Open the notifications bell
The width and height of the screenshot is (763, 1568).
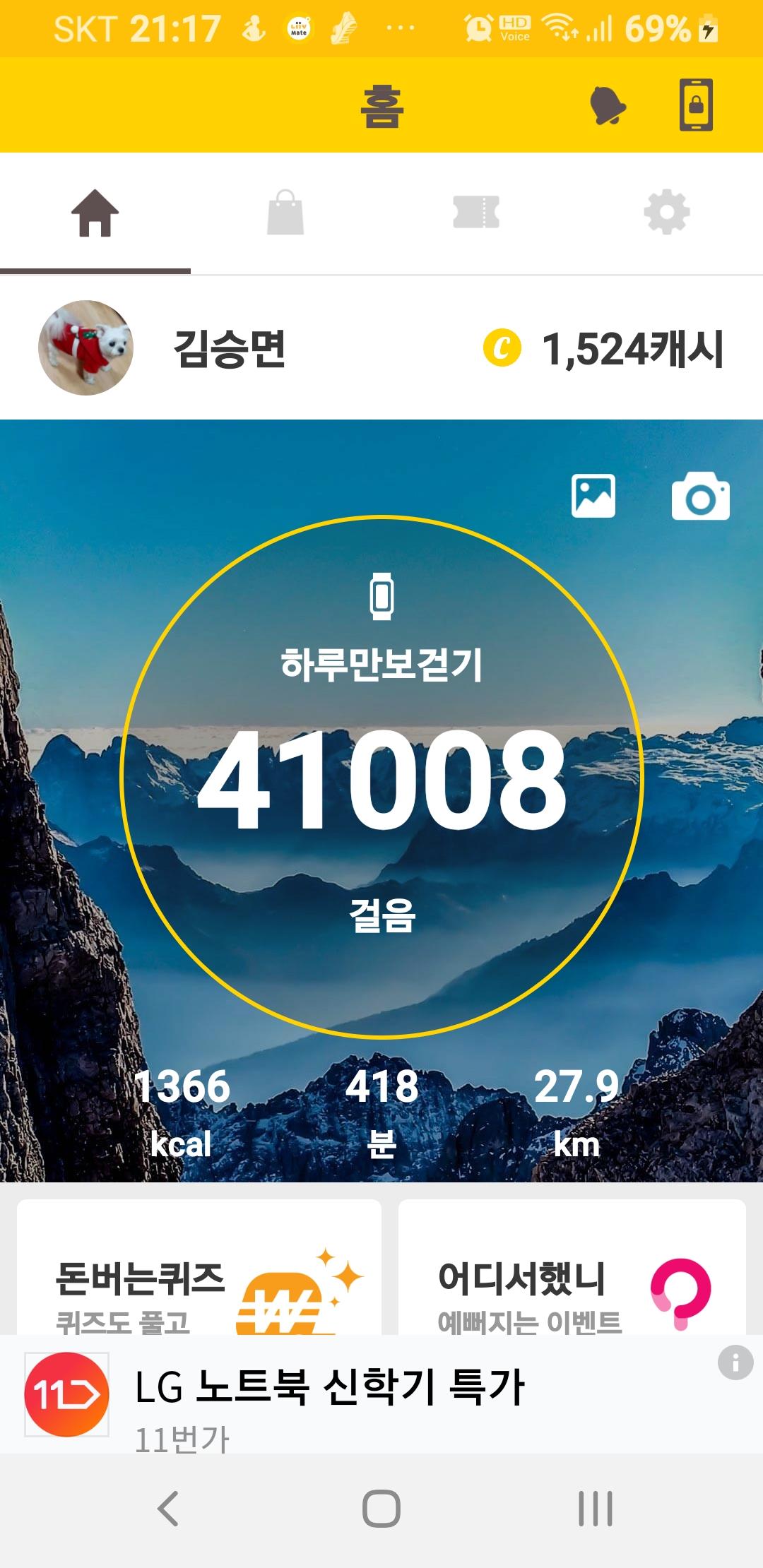pyautogui.click(x=608, y=106)
